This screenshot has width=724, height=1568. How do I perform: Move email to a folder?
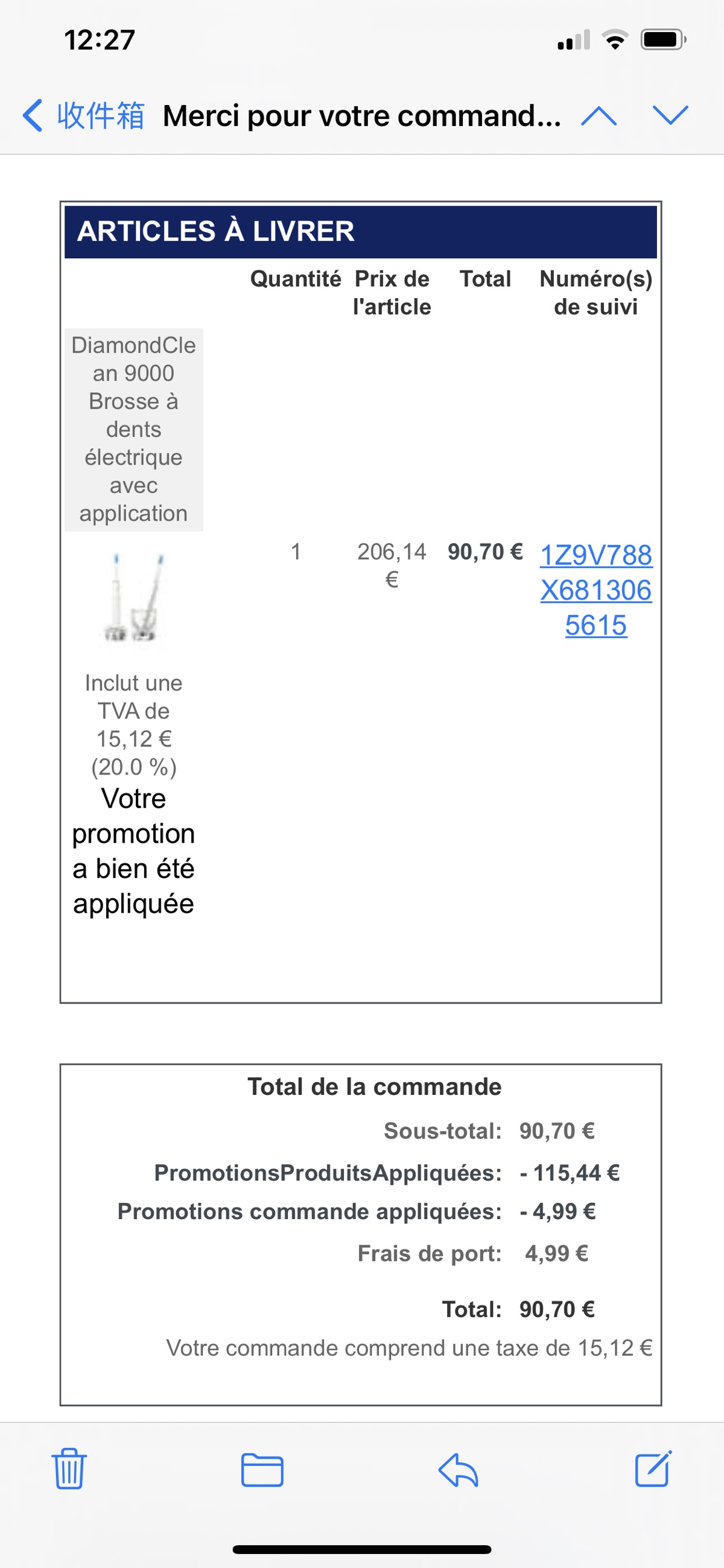[x=262, y=1470]
